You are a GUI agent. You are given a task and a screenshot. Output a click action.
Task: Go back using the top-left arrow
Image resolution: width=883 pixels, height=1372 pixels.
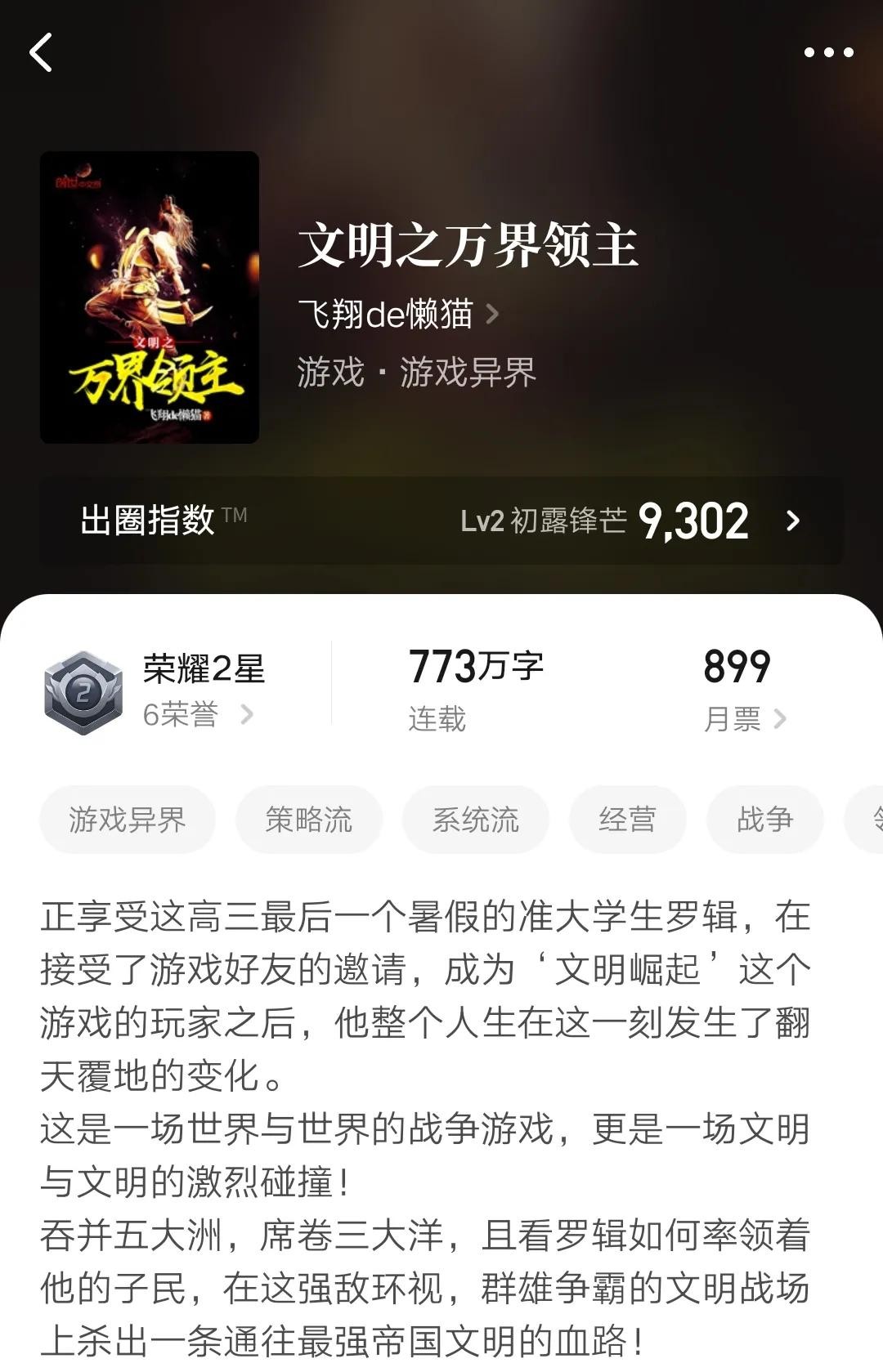[x=42, y=52]
